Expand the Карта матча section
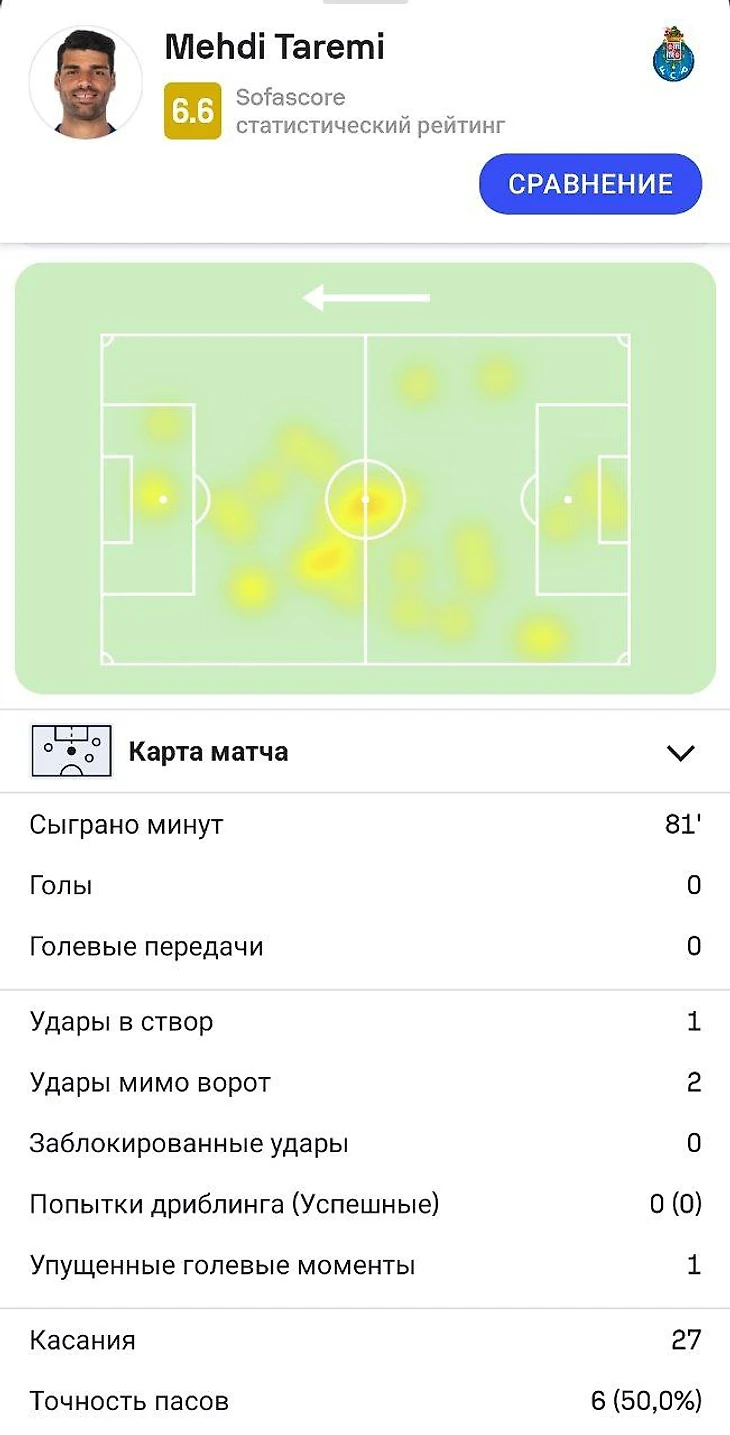Viewport: 730px width, 1435px height. click(680, 753)
